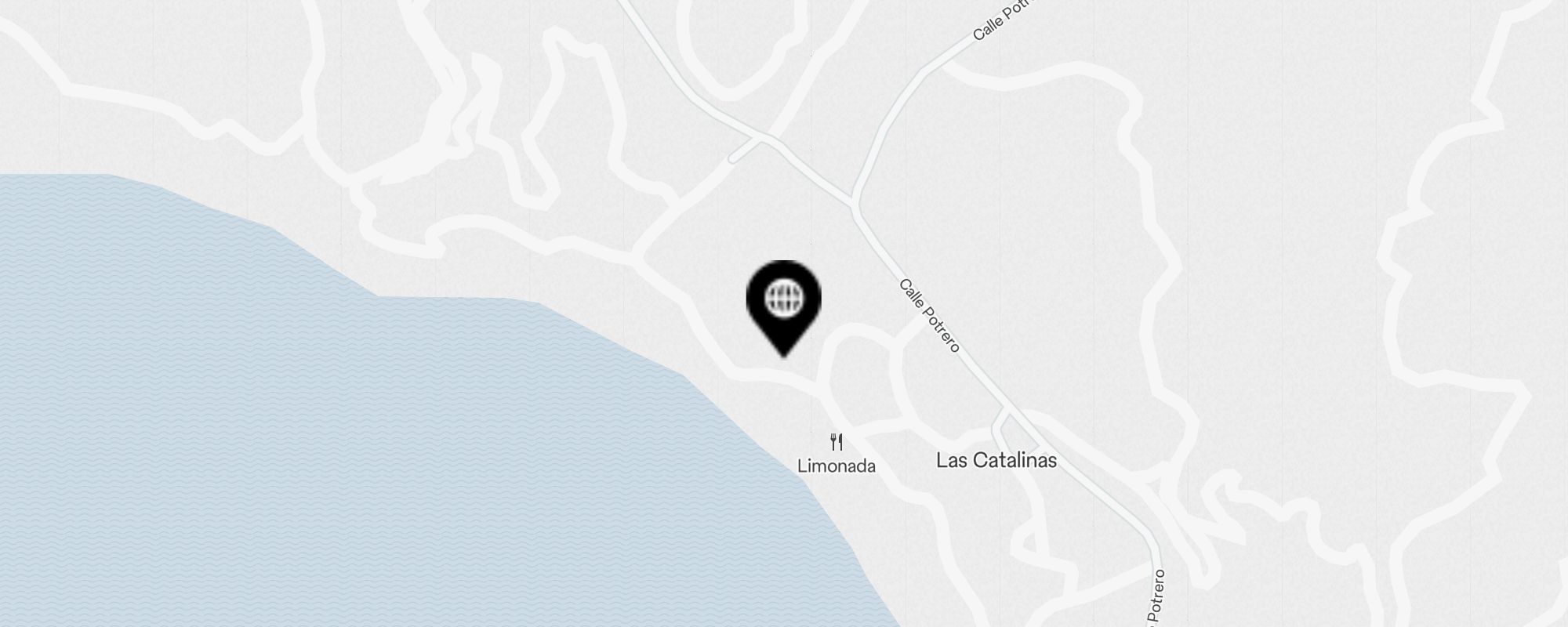Open the Limonada restaurant marker
Screen dimensions: 1568x627
point(836,443)
